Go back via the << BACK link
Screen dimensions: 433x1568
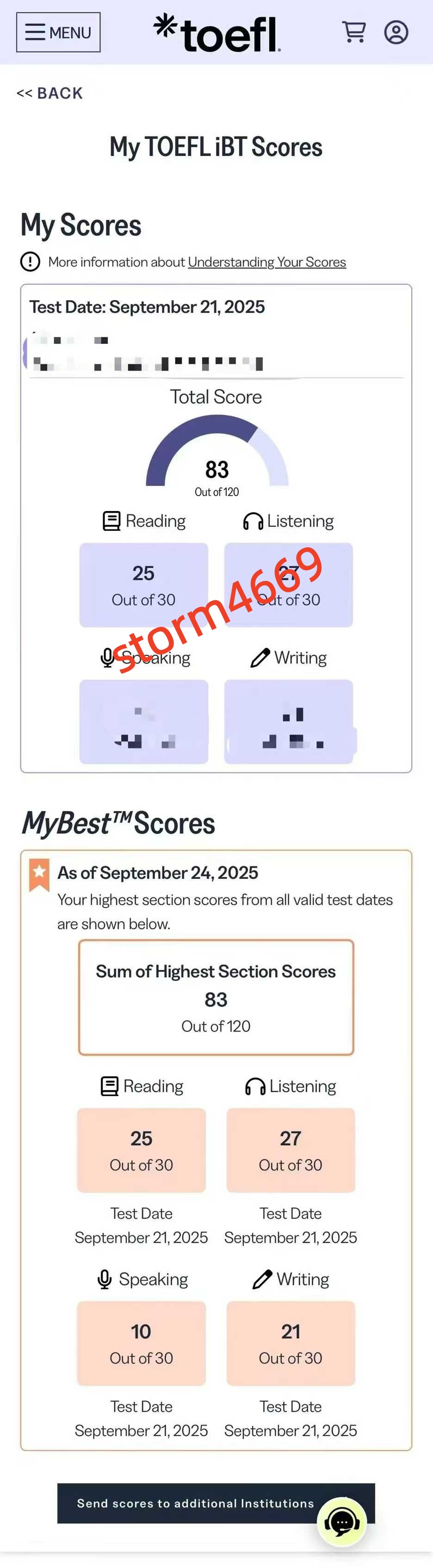[x=50, y=93]
